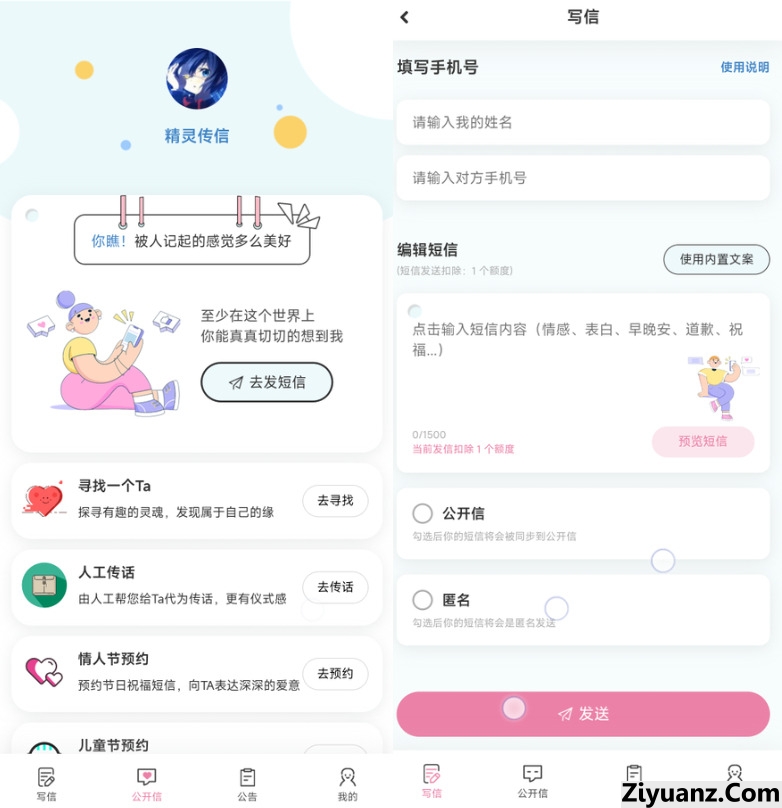The width and height of the screenshot is (782, 808).
Task: Switch to the 我的 tab
Action: [347, 783]
